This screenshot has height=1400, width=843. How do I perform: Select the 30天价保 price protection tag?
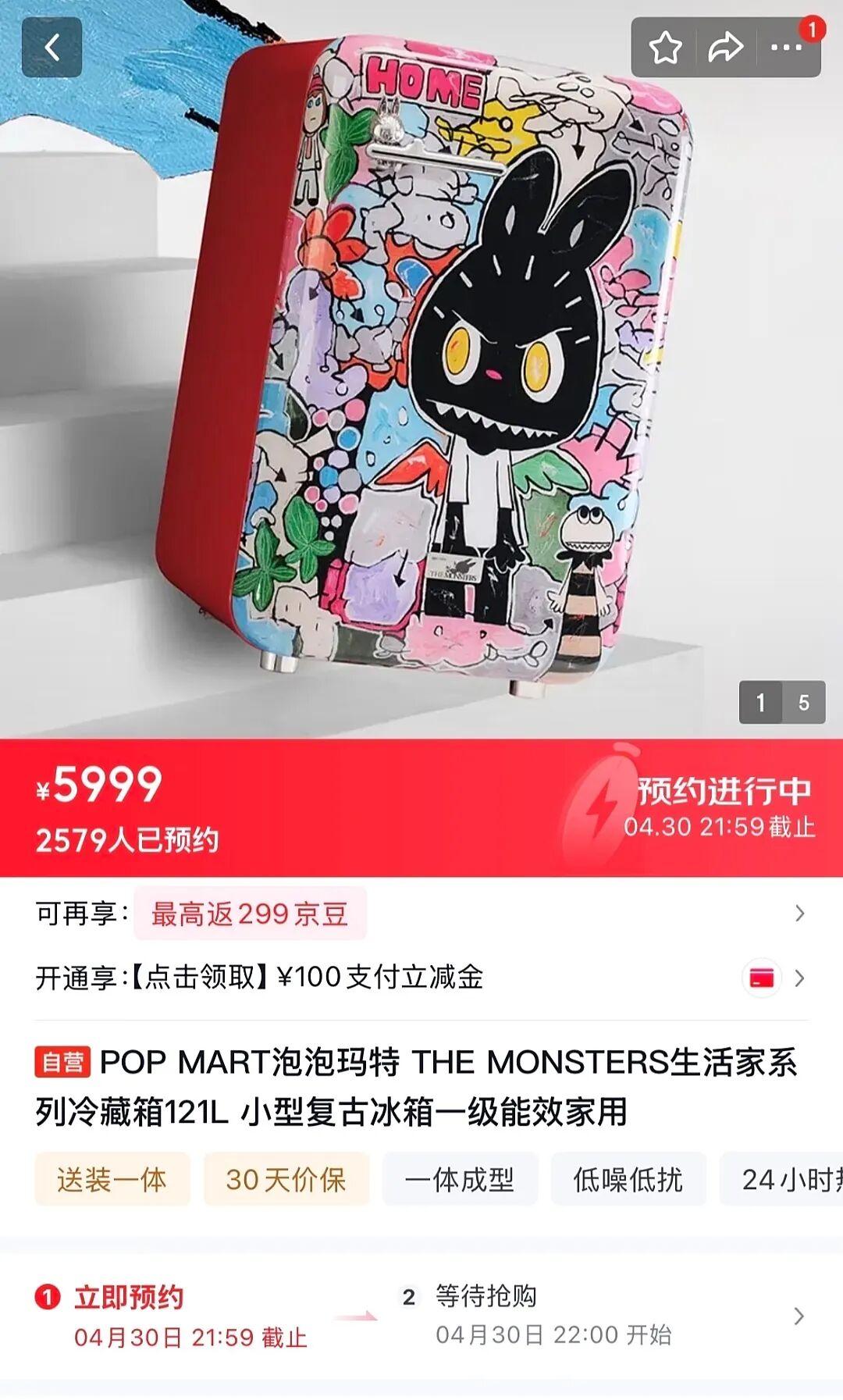[286, 1181]
